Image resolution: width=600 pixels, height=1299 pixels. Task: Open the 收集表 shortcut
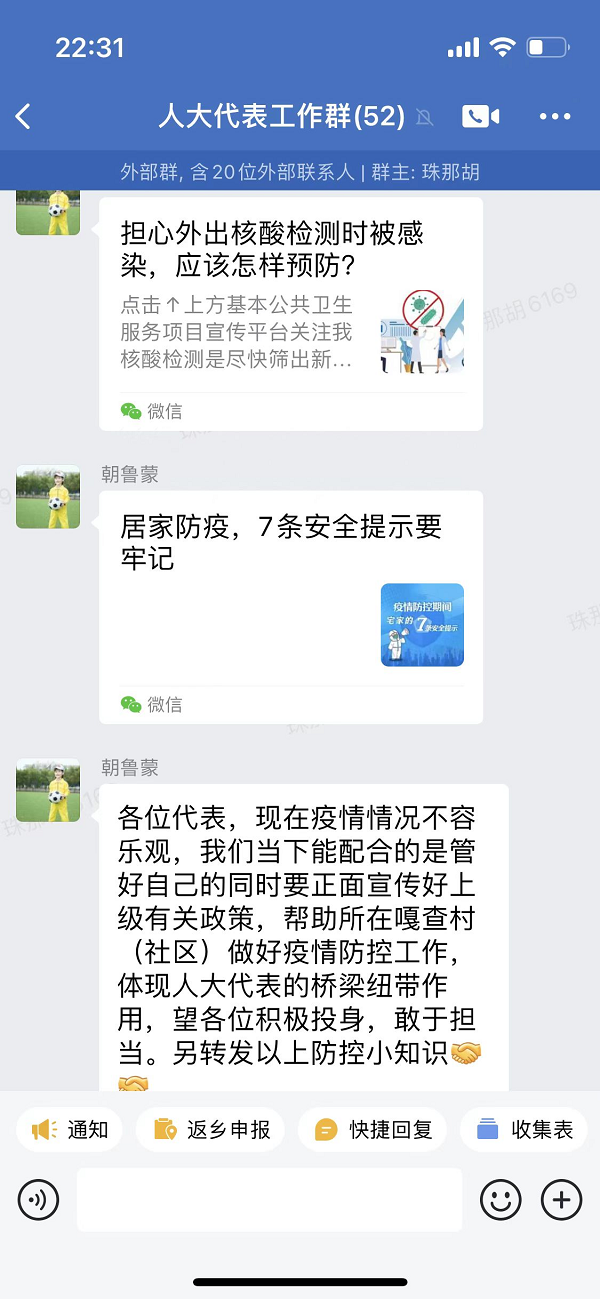tap(524, 1130)
